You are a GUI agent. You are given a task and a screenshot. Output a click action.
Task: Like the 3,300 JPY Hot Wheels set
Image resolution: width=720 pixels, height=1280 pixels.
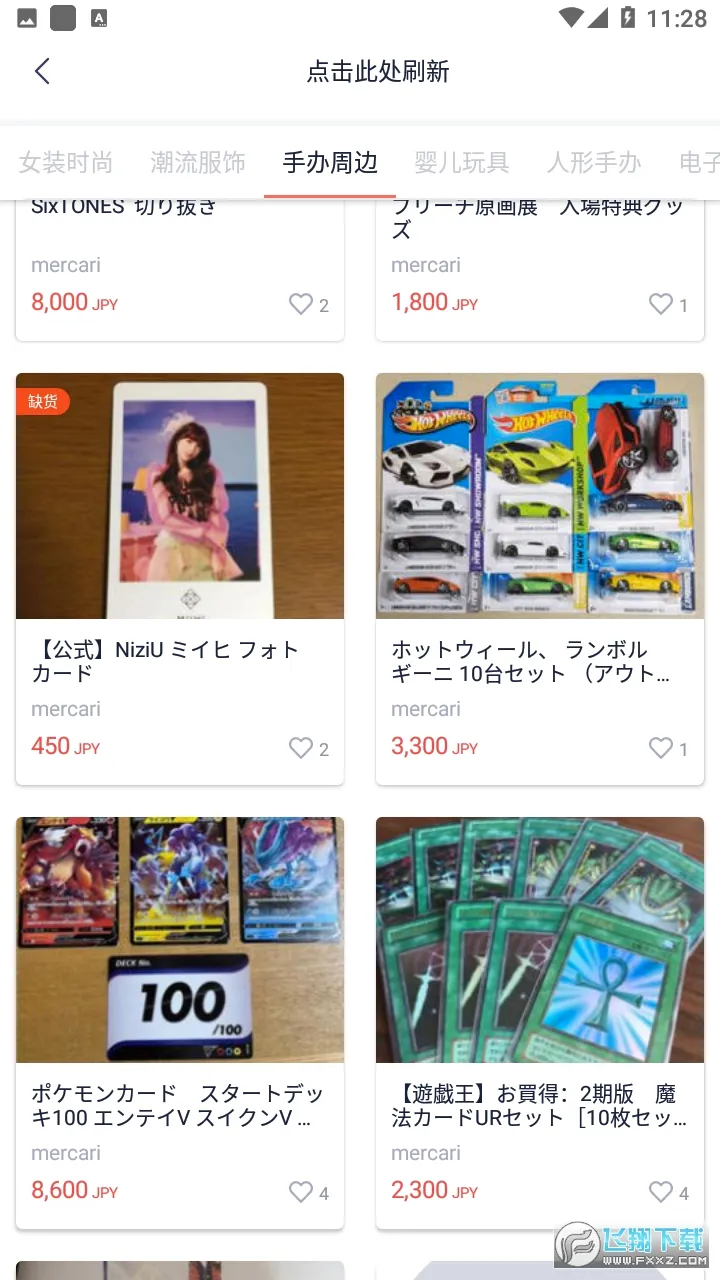(661, 748)
